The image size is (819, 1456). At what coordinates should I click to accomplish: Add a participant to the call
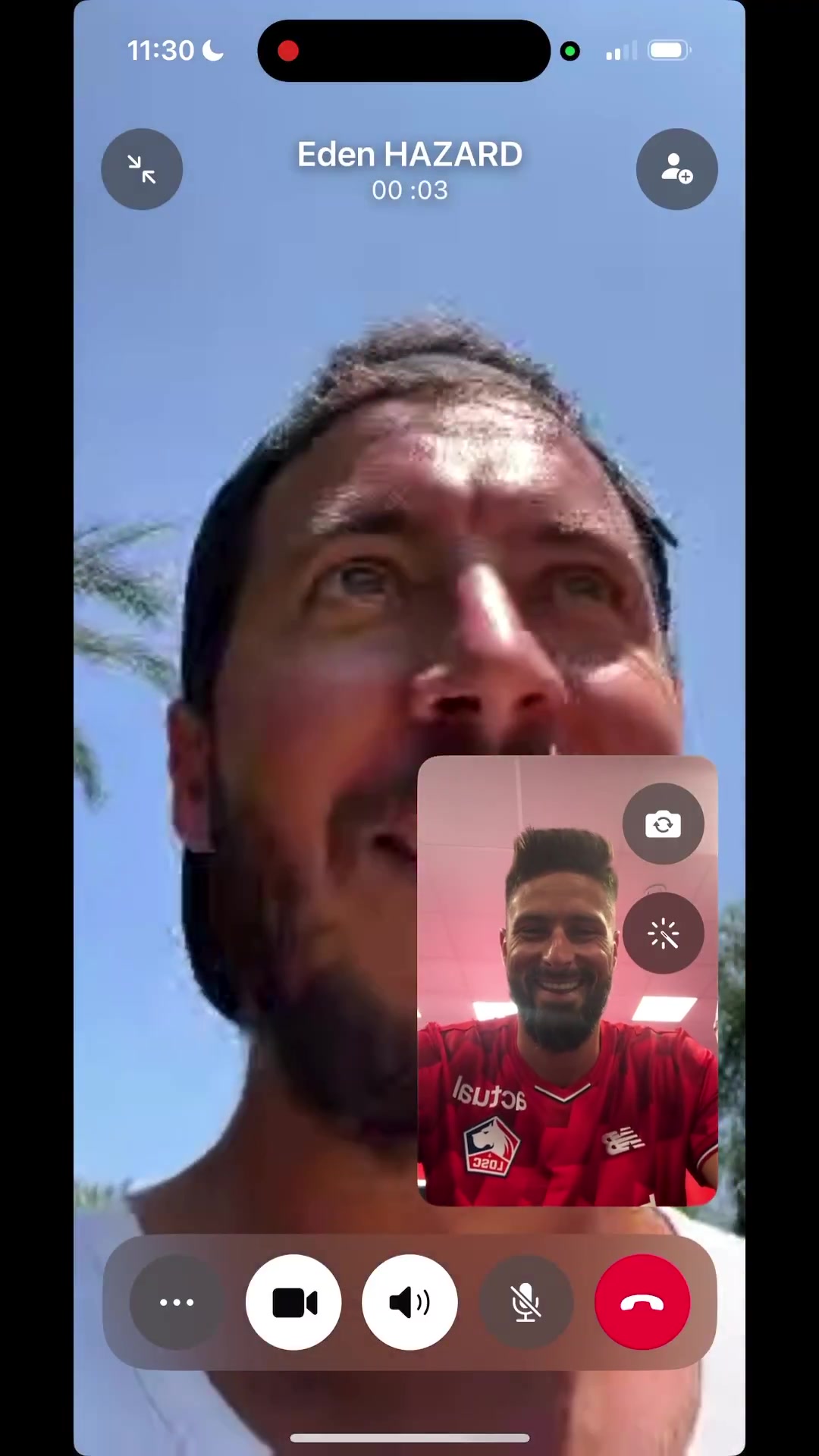pyautogui.click(x=676, y=169)
